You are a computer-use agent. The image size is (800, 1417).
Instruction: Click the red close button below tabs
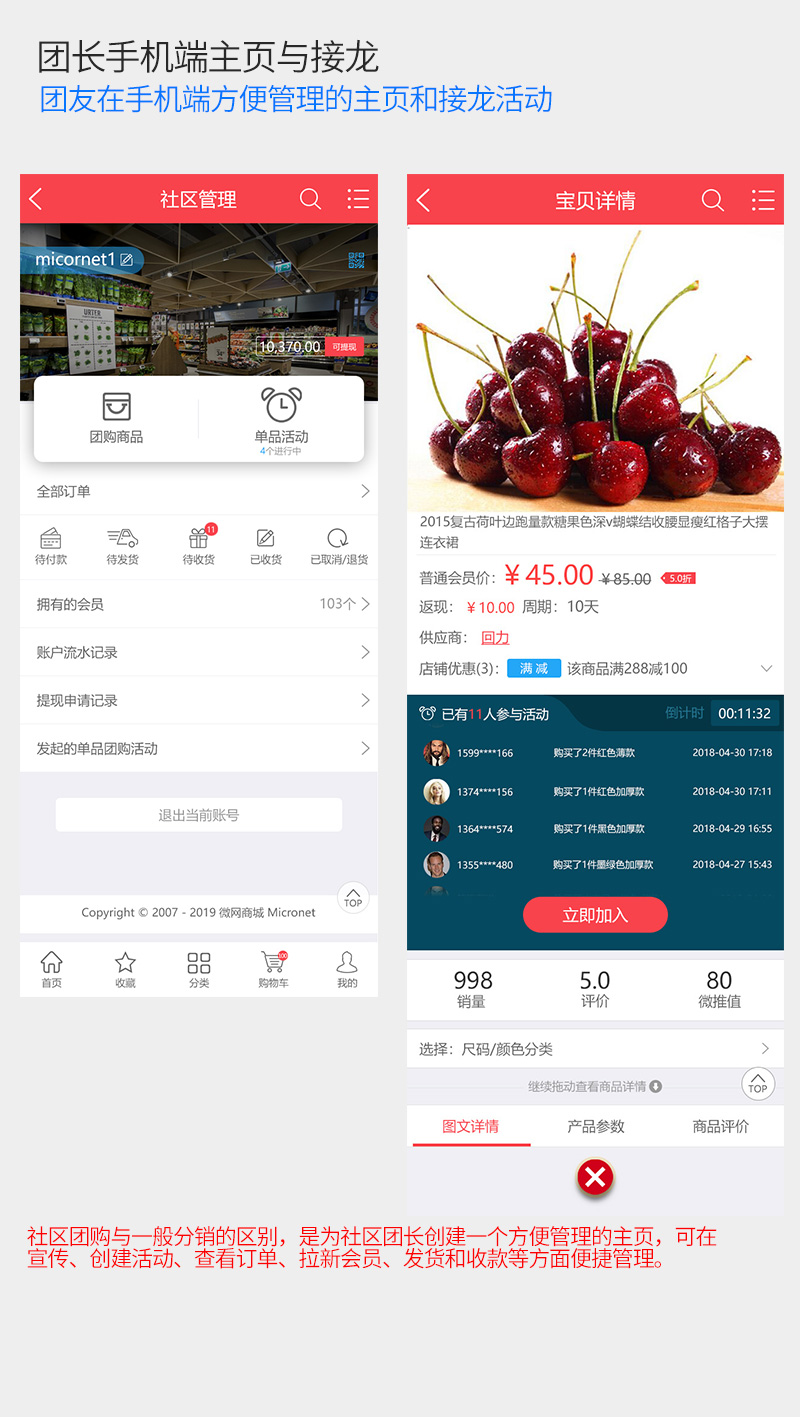[x=595, y=1177]
